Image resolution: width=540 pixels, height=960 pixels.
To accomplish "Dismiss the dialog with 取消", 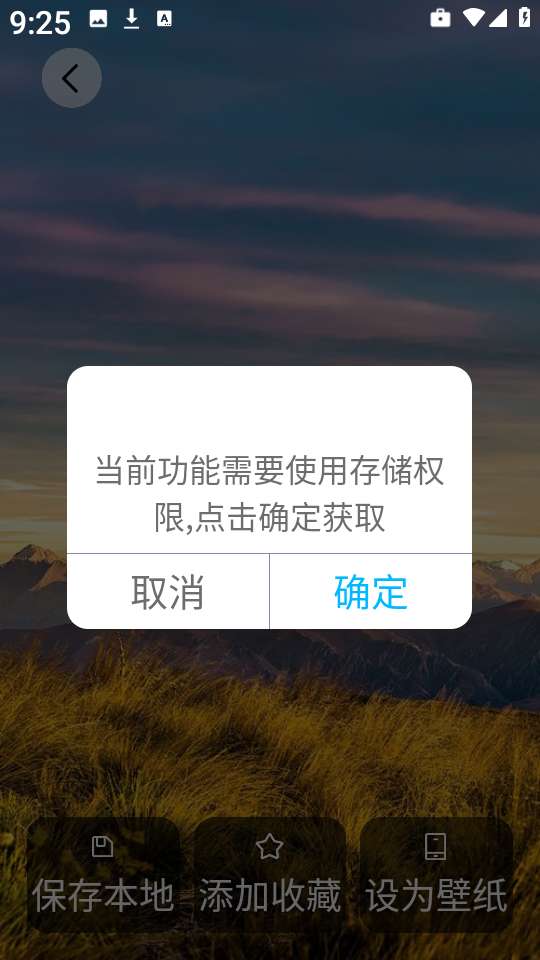I will click(x=168, y=591).
